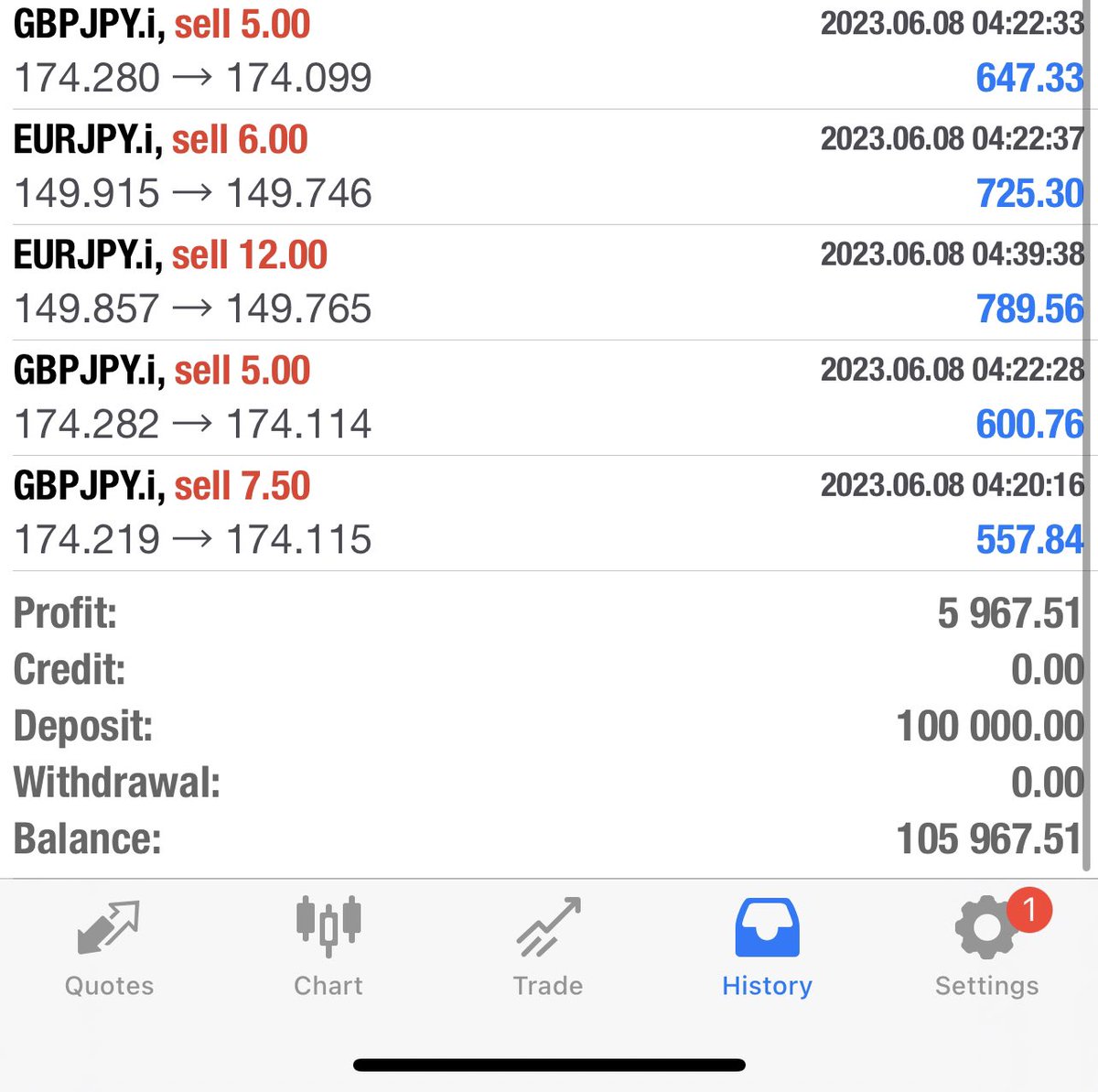View details of the EURJPY.i sell 12.00 trade
This screenshot has width=1098, height=1092.
tap(547, 282)
